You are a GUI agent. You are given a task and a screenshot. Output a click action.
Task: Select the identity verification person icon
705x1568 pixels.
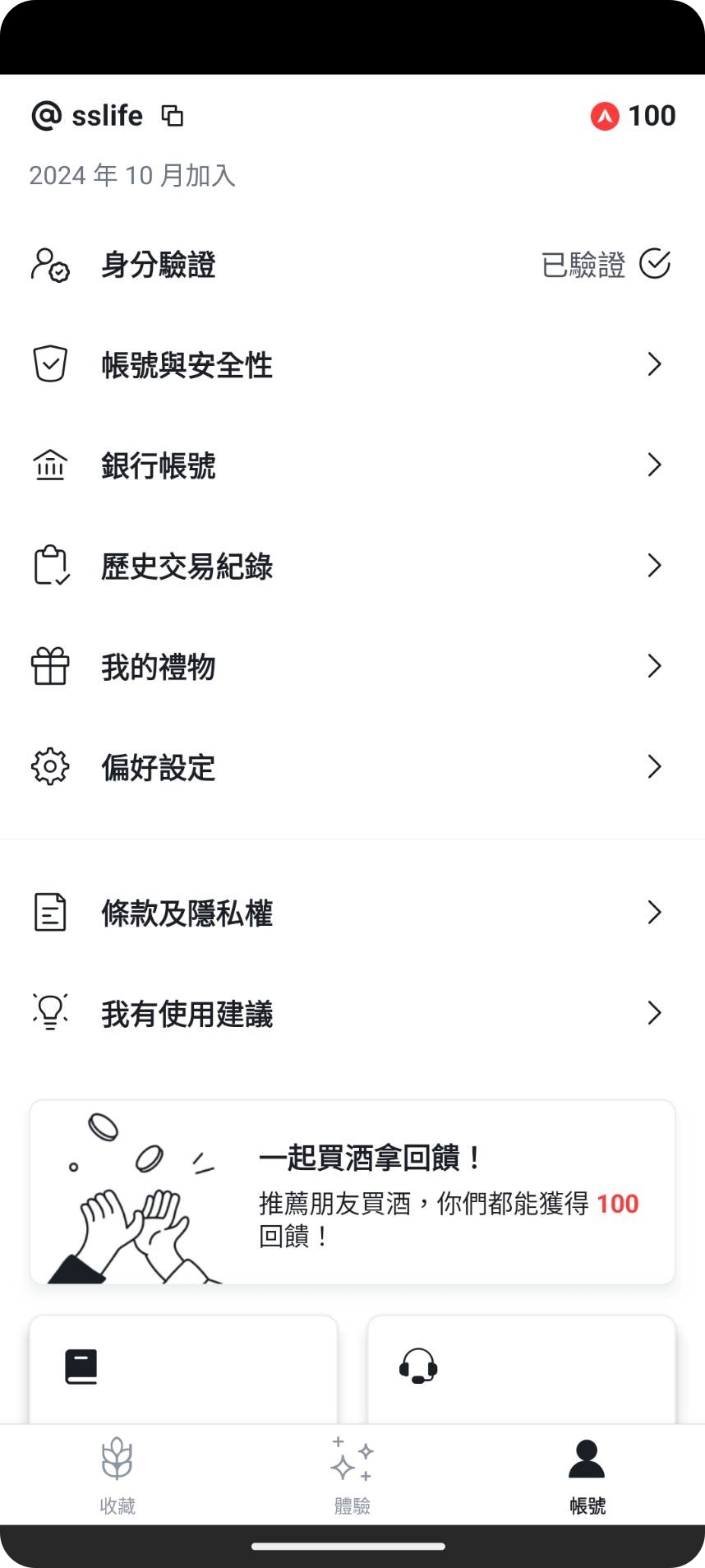48,264
